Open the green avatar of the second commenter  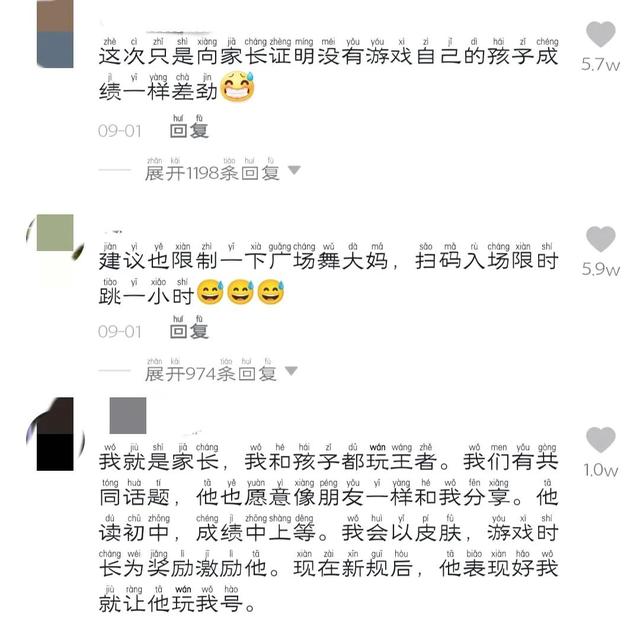55,234
